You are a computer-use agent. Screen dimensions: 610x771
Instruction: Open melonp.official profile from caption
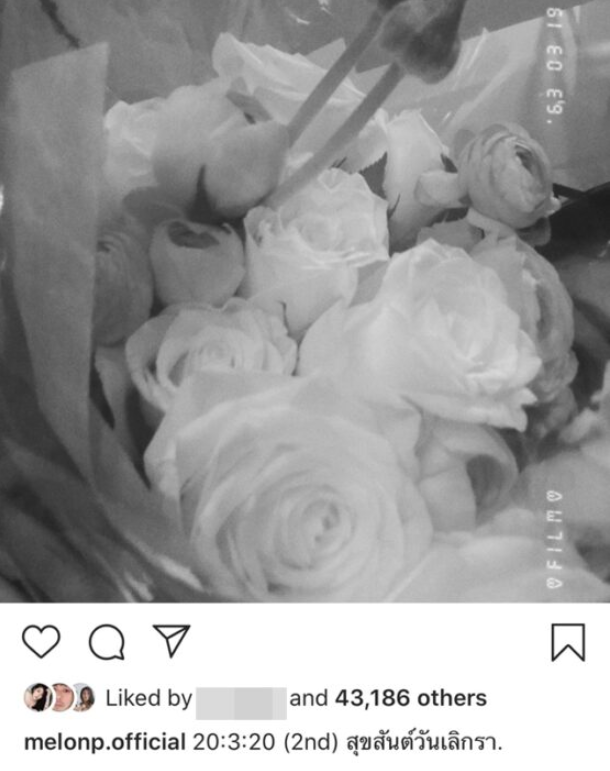104,742
